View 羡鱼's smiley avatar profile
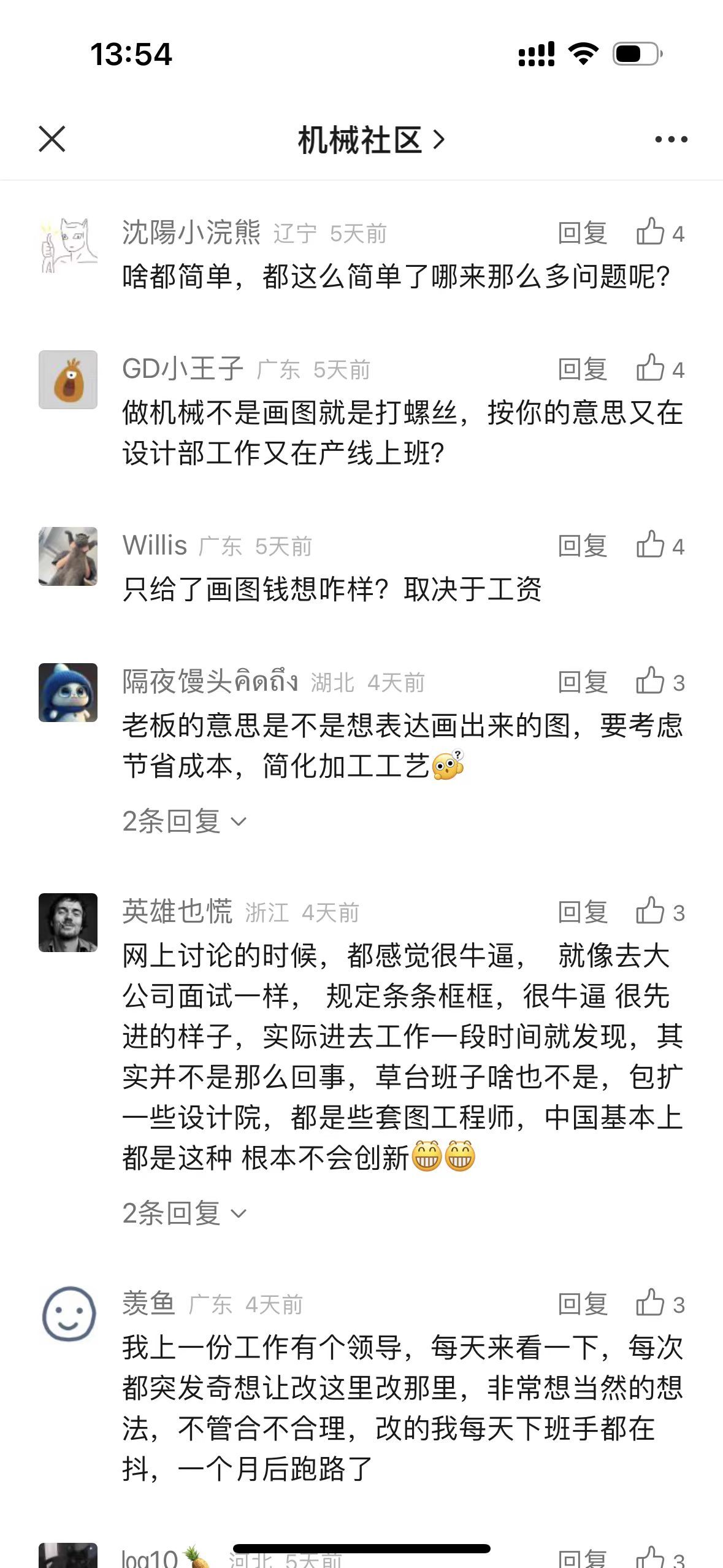The image size is (723, 1568). [x=68, y=1315]
